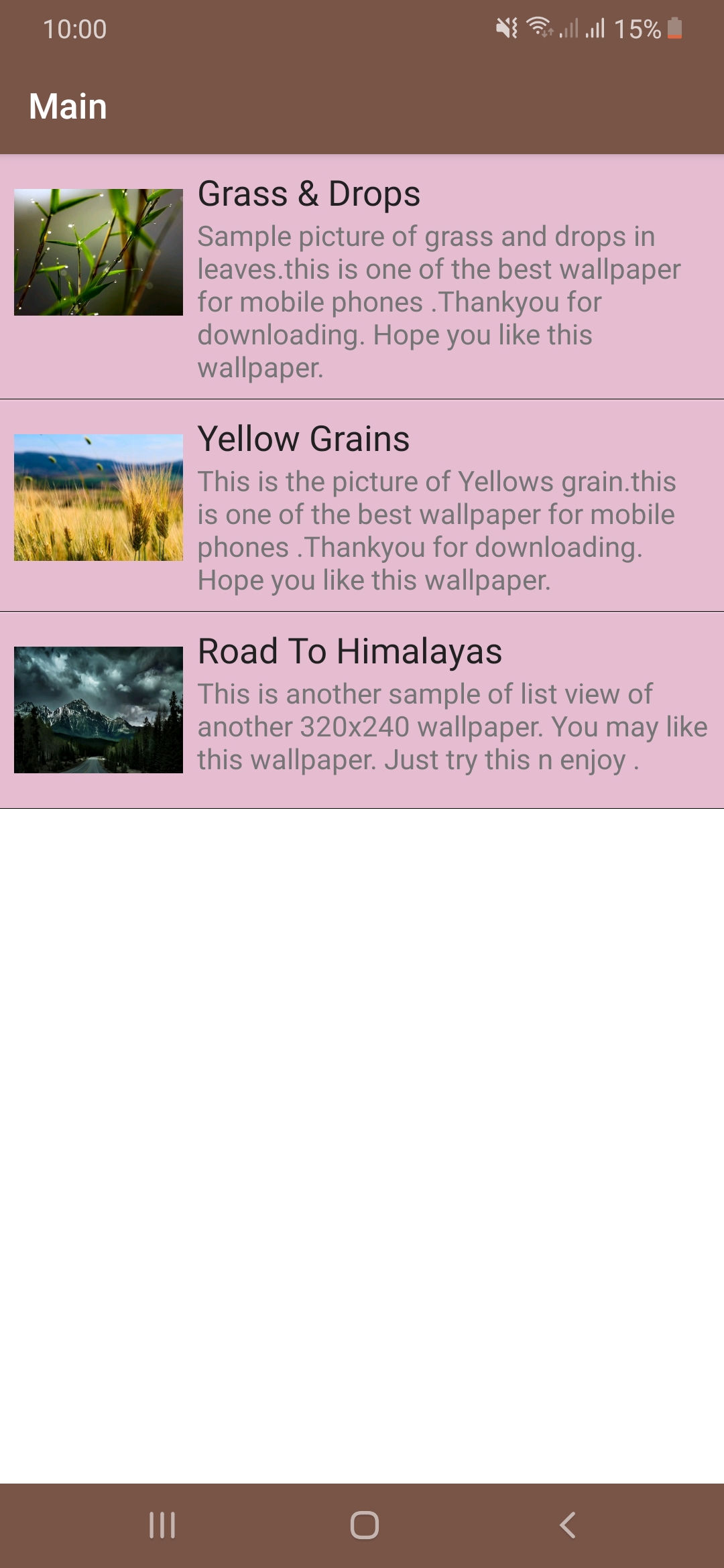This screenshot has width=724, height=1568.
Task: Tap the home button in navigation bar
Action: (364, 1525)
